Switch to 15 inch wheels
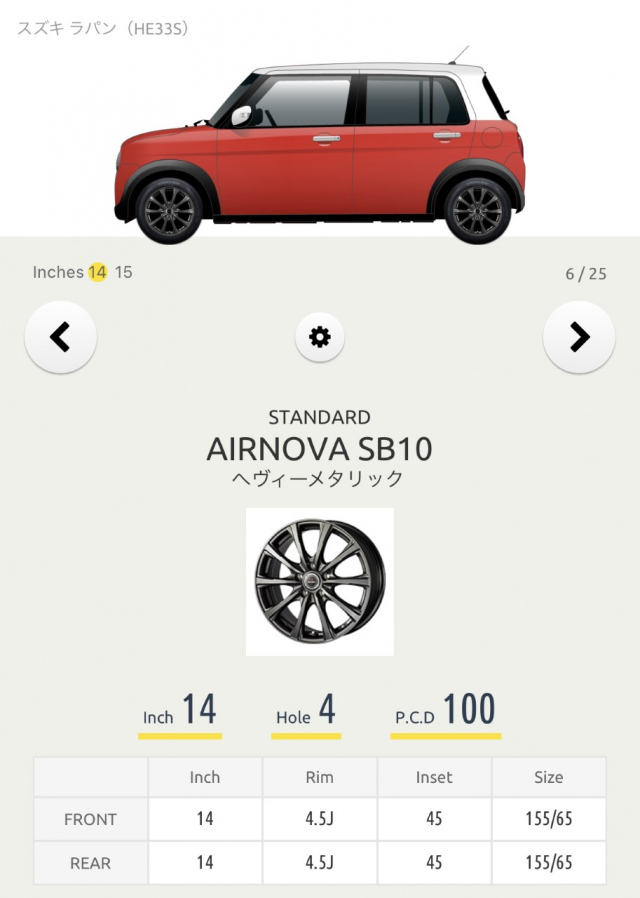 click(x=123, y=272)
